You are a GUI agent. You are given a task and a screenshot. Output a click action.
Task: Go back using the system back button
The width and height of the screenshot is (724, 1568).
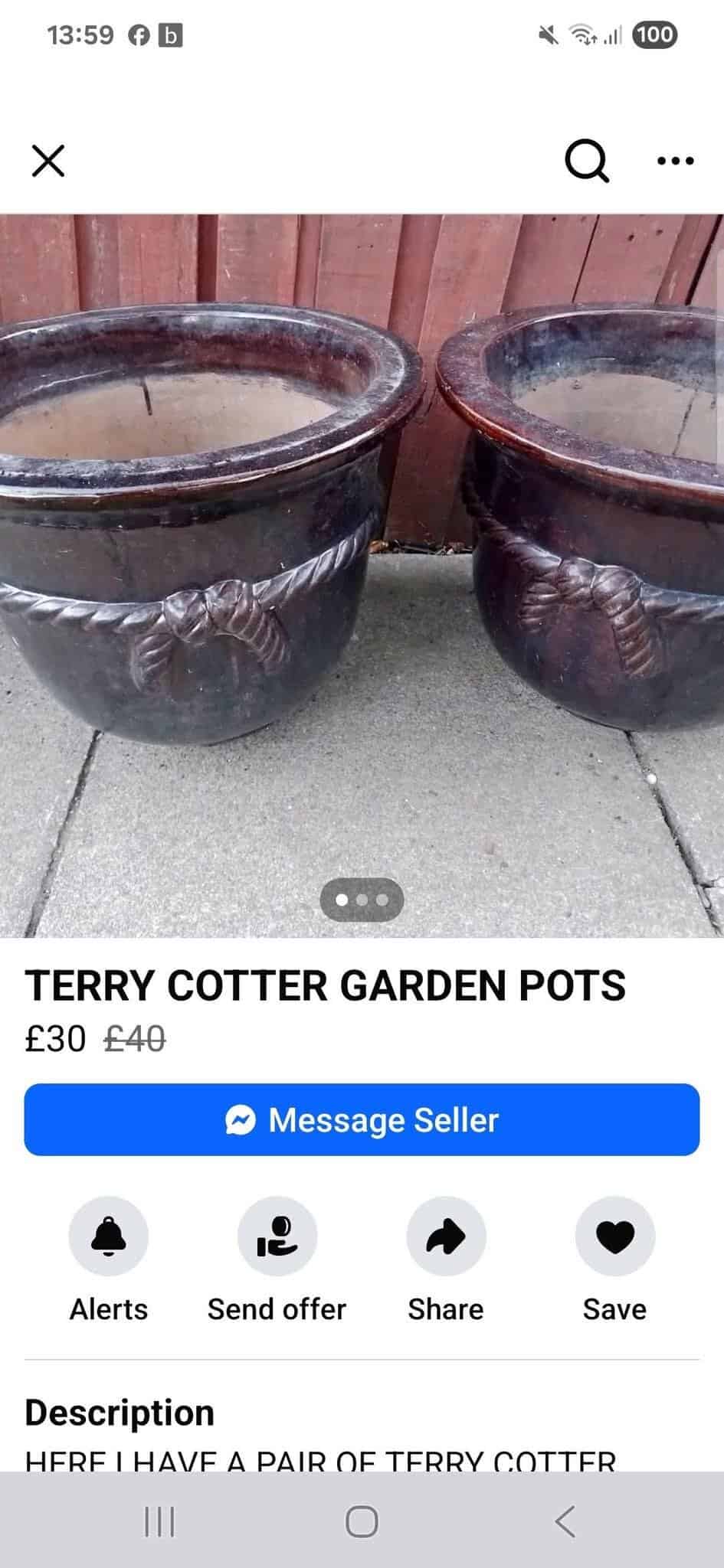pyautogui.click(x=565, y=1521)
